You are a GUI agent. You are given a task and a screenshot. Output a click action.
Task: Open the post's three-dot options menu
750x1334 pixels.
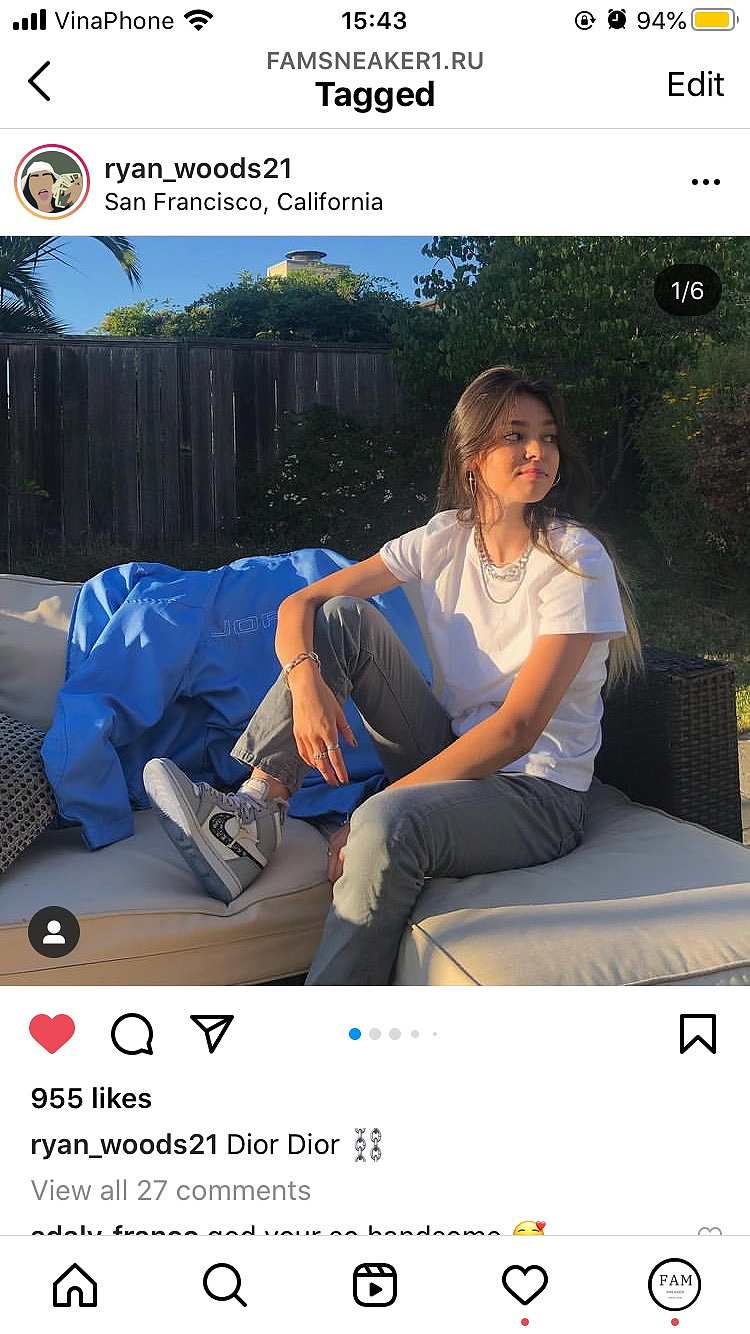click(x=705, y=182)
